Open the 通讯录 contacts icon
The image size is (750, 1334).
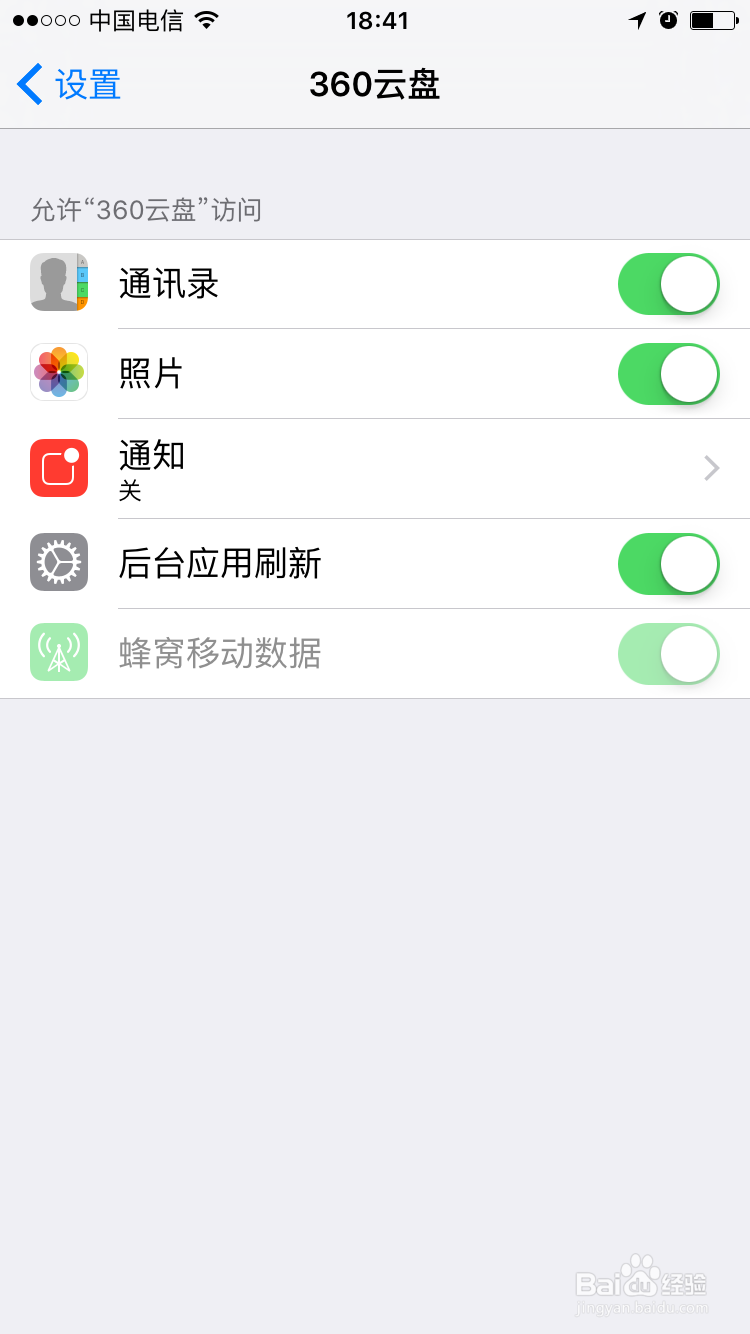point(58,282)
